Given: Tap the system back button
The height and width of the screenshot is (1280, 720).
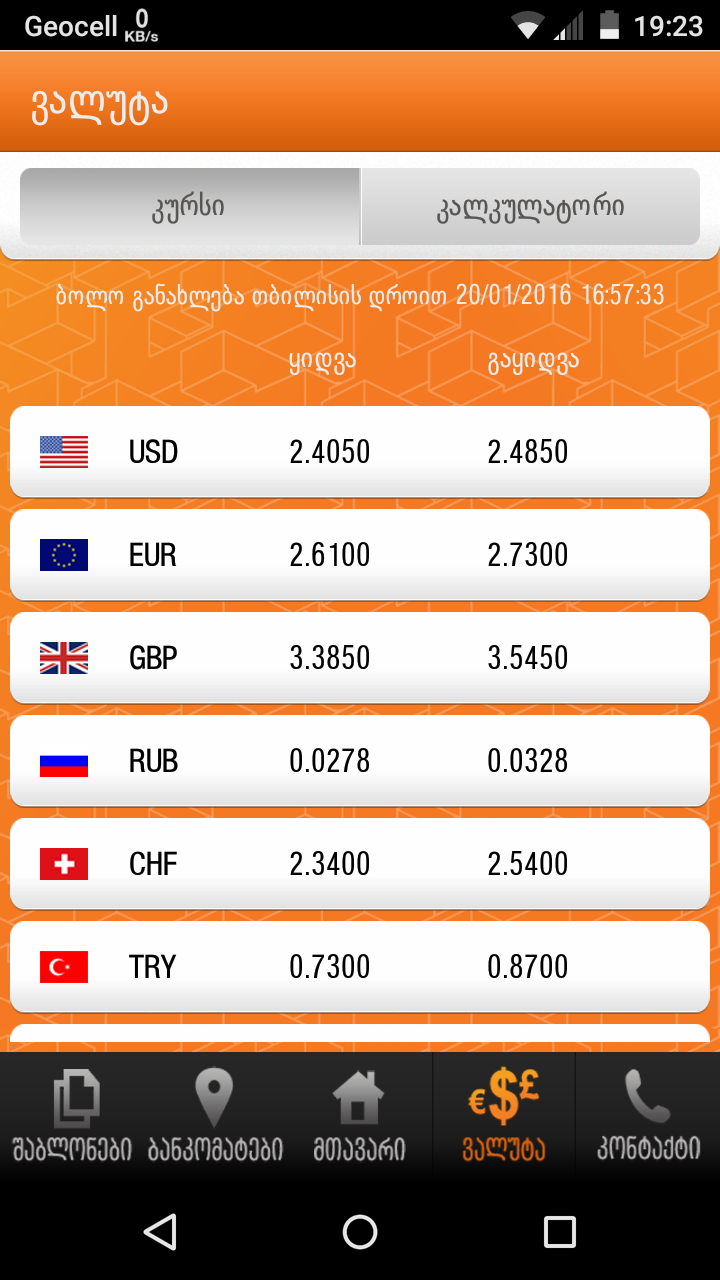Looking at the screenshot, I should tap(160, 1232).
